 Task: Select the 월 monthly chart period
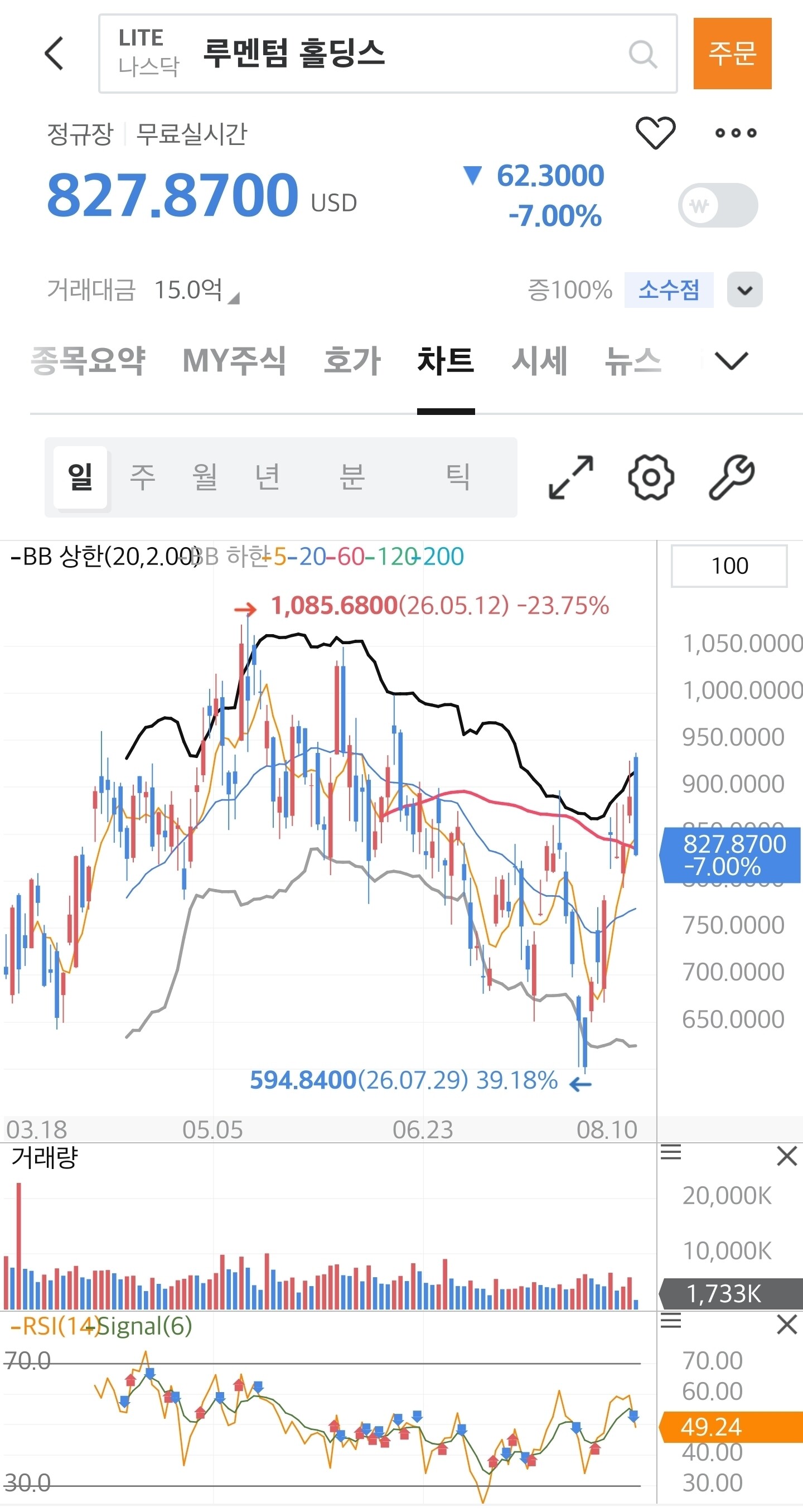click(x=205, y=477)
